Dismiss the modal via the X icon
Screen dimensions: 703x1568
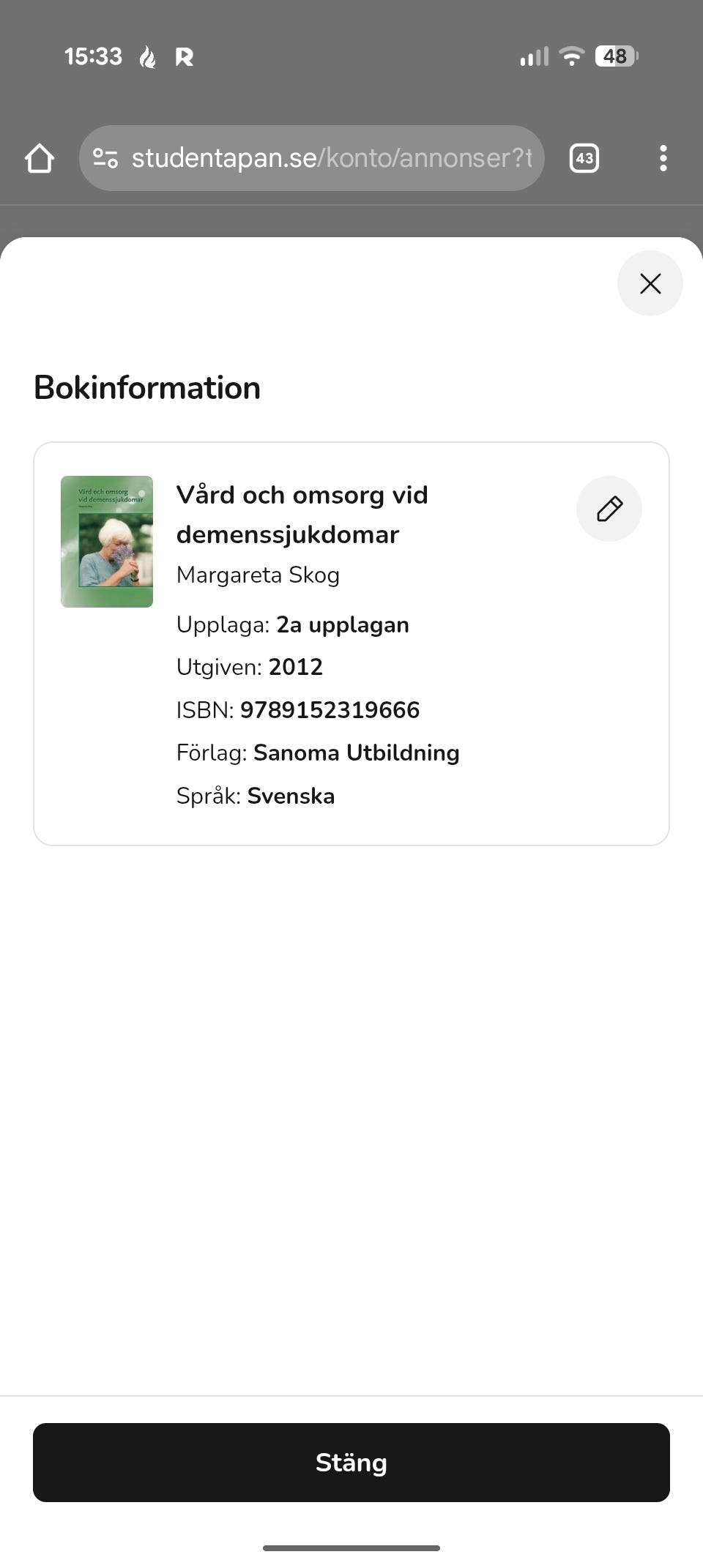[x=650, y=283]
